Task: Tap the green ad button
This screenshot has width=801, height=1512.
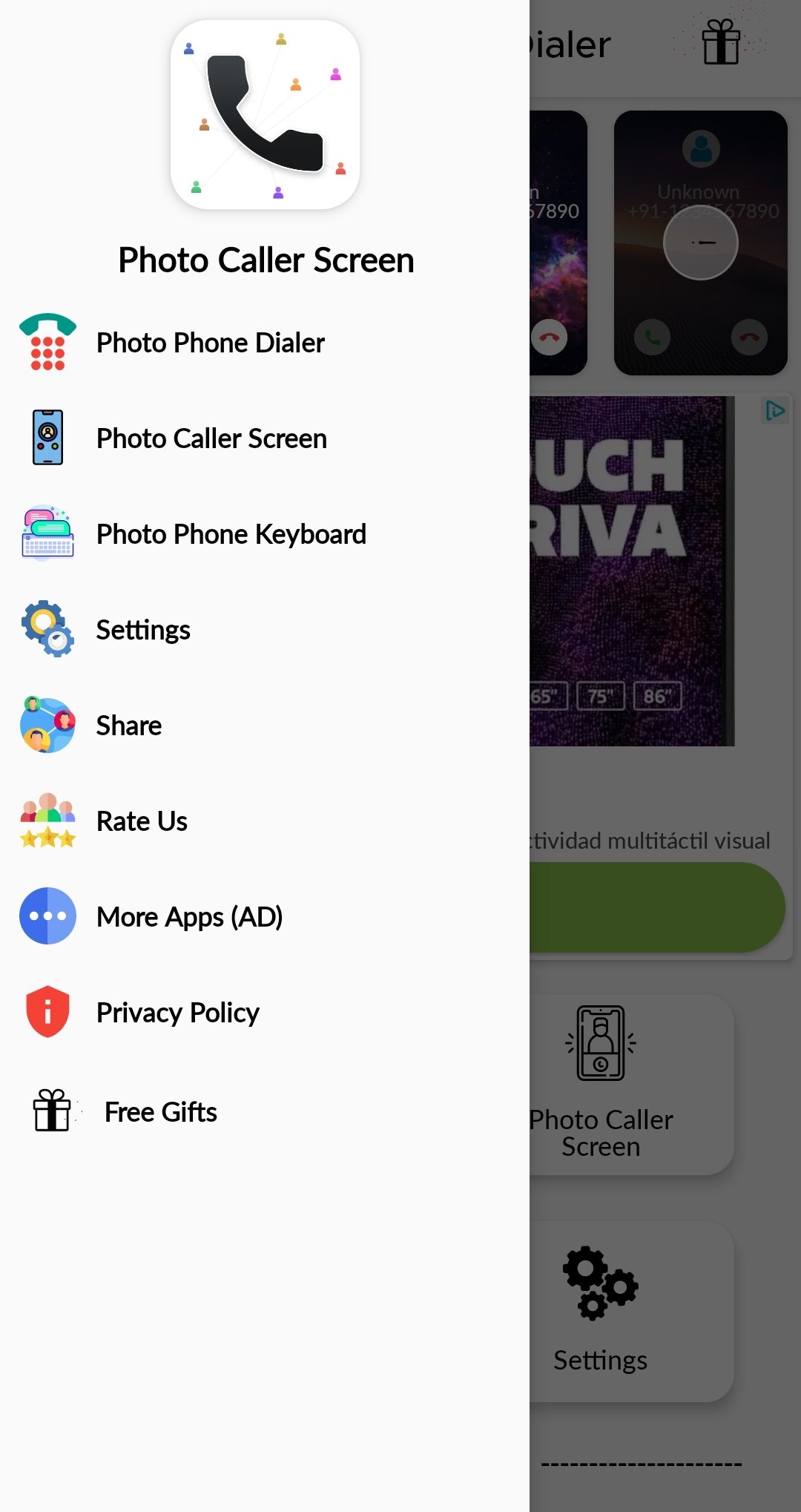Action: tap(656, 907)
